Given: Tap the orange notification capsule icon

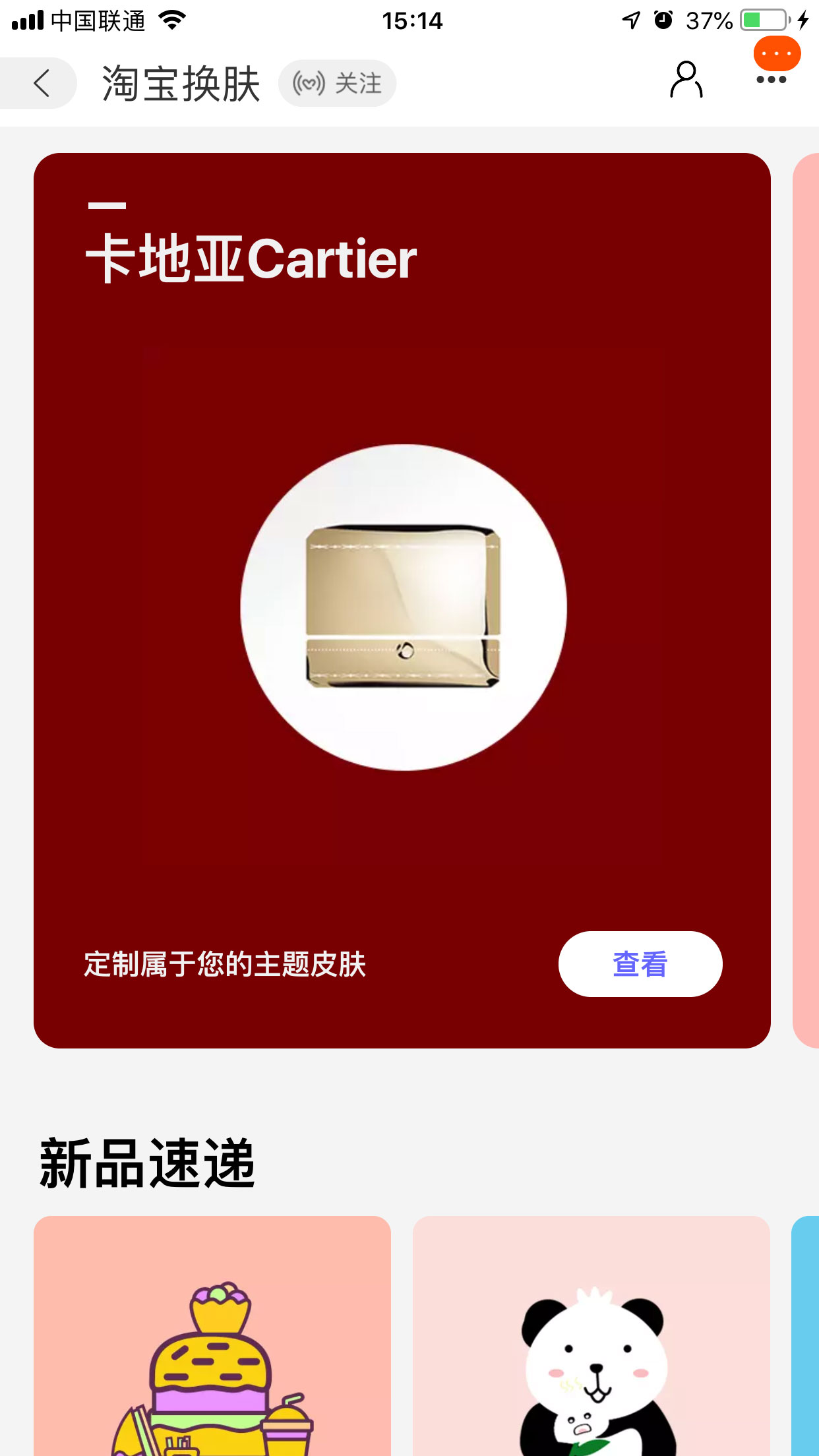Looking at the screenshot, I should 777,53.
